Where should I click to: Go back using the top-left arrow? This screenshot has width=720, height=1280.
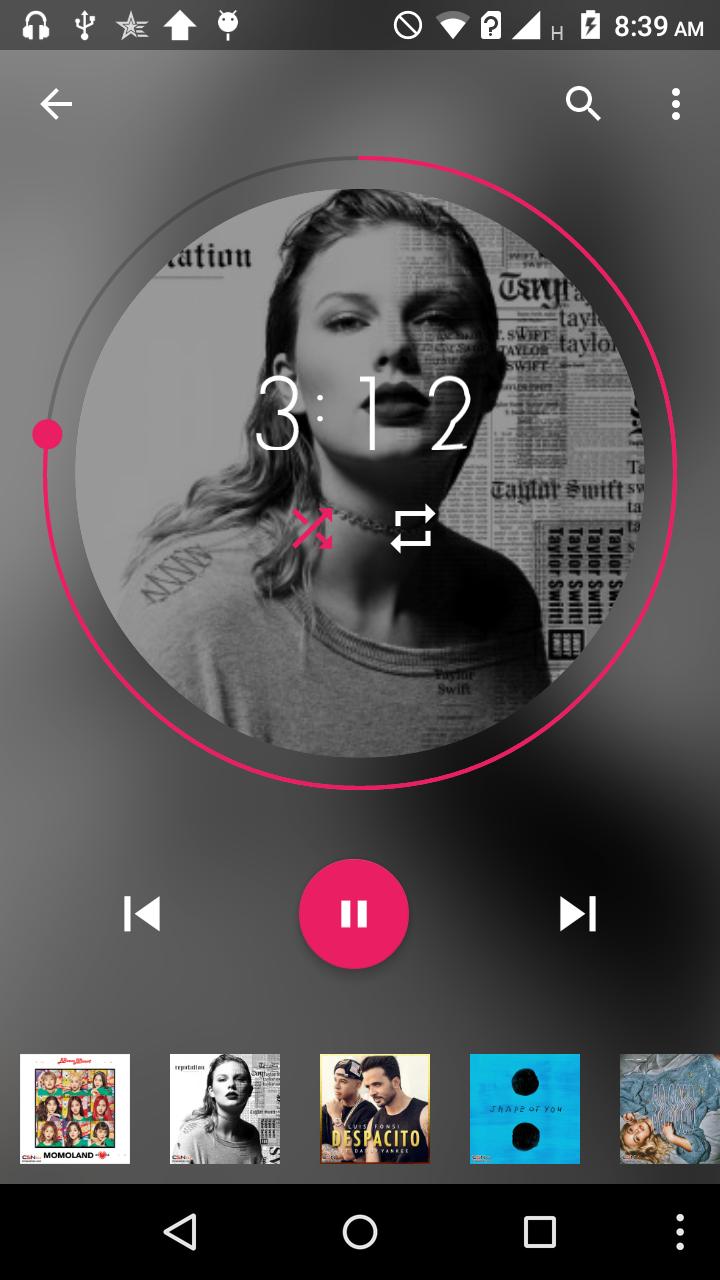coord(56,104)
